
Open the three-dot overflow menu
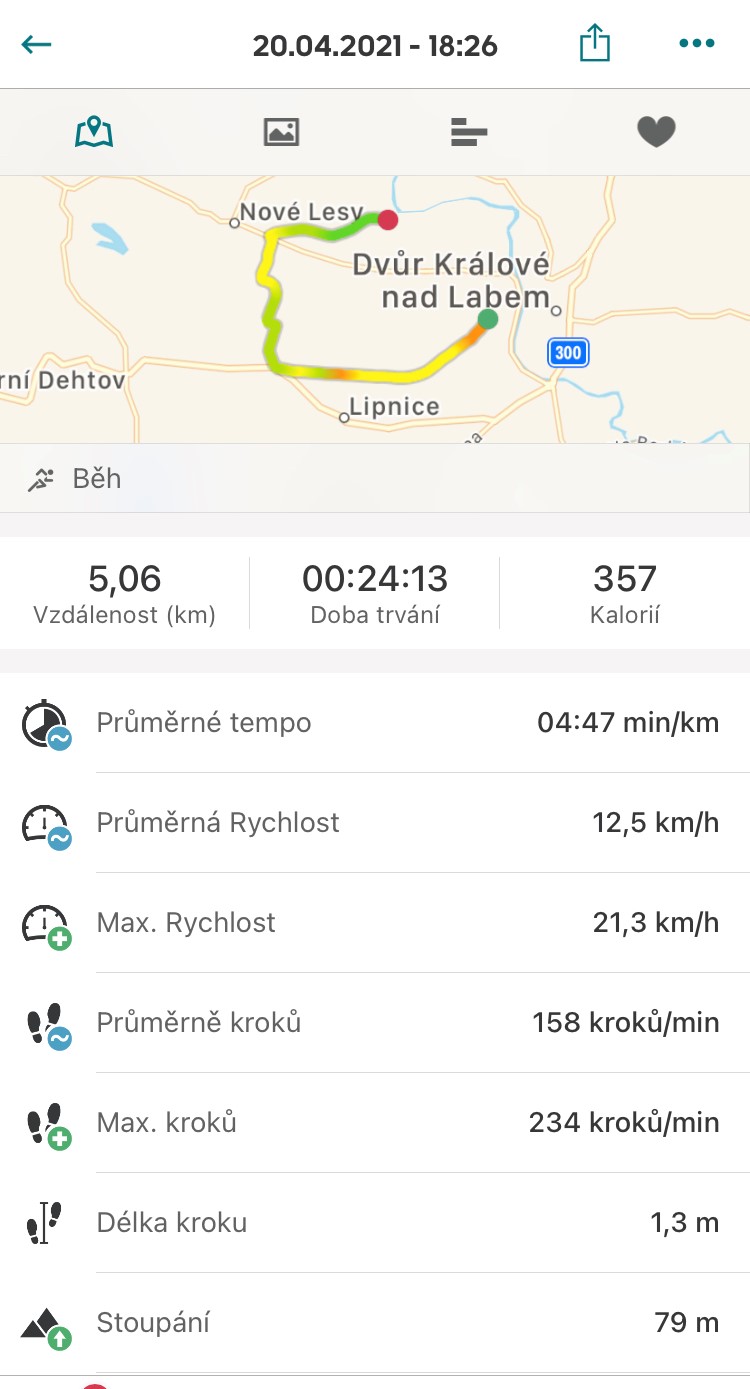[696, 44]
